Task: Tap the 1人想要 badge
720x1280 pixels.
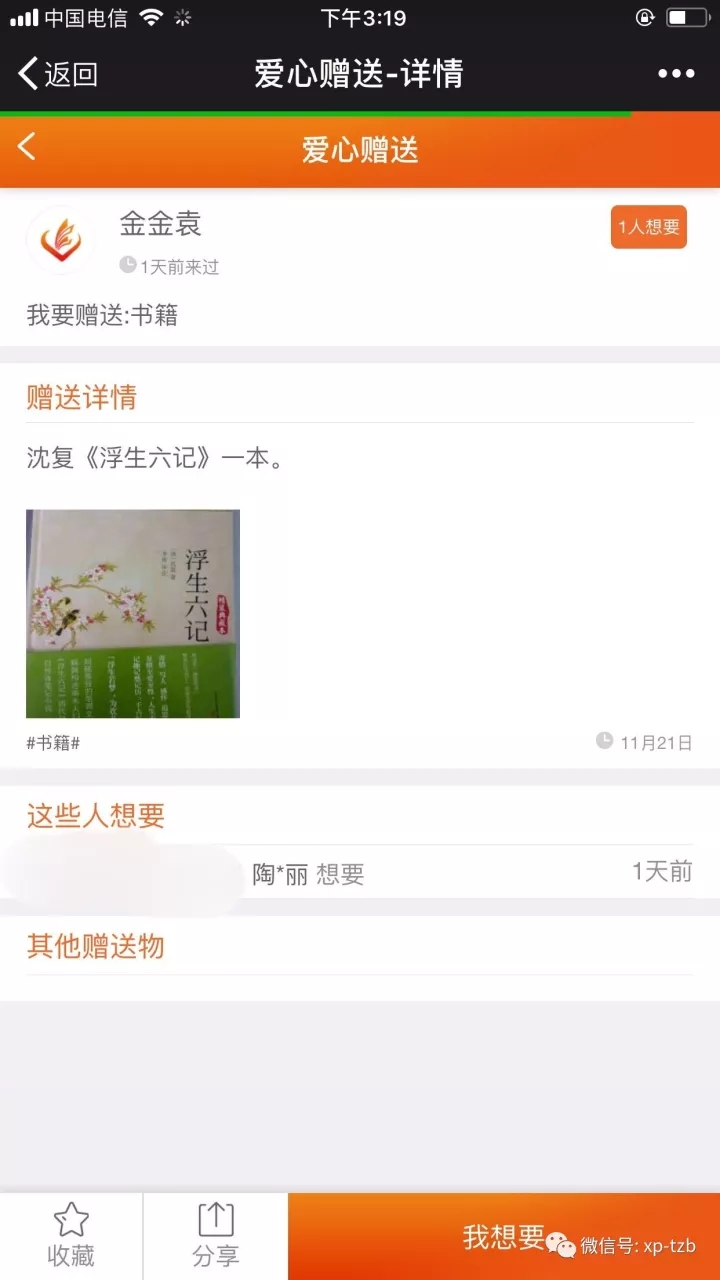Action: pyautogui.click(x=648, y=227)
